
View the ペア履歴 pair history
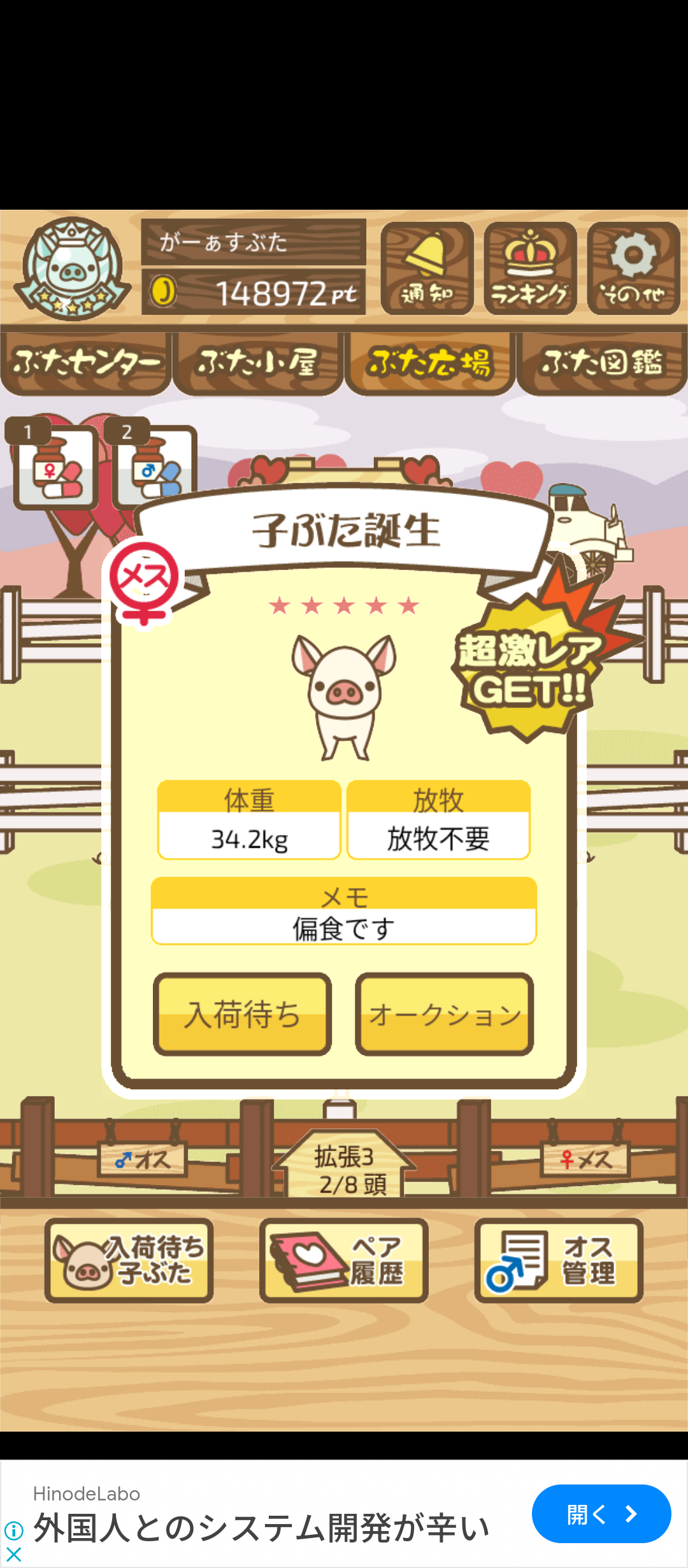tap(343, 1260)
